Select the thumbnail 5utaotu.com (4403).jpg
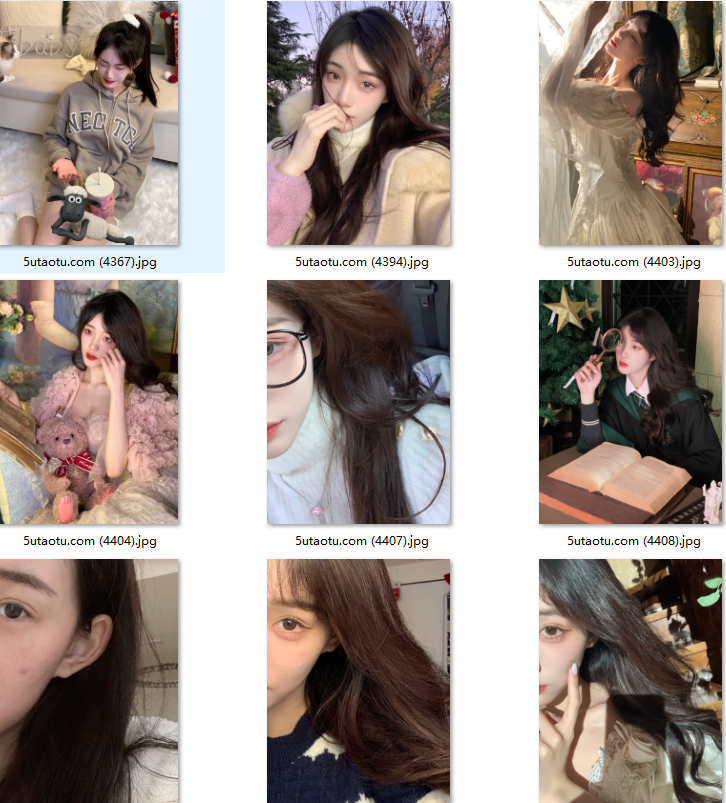 click(630, 123)
